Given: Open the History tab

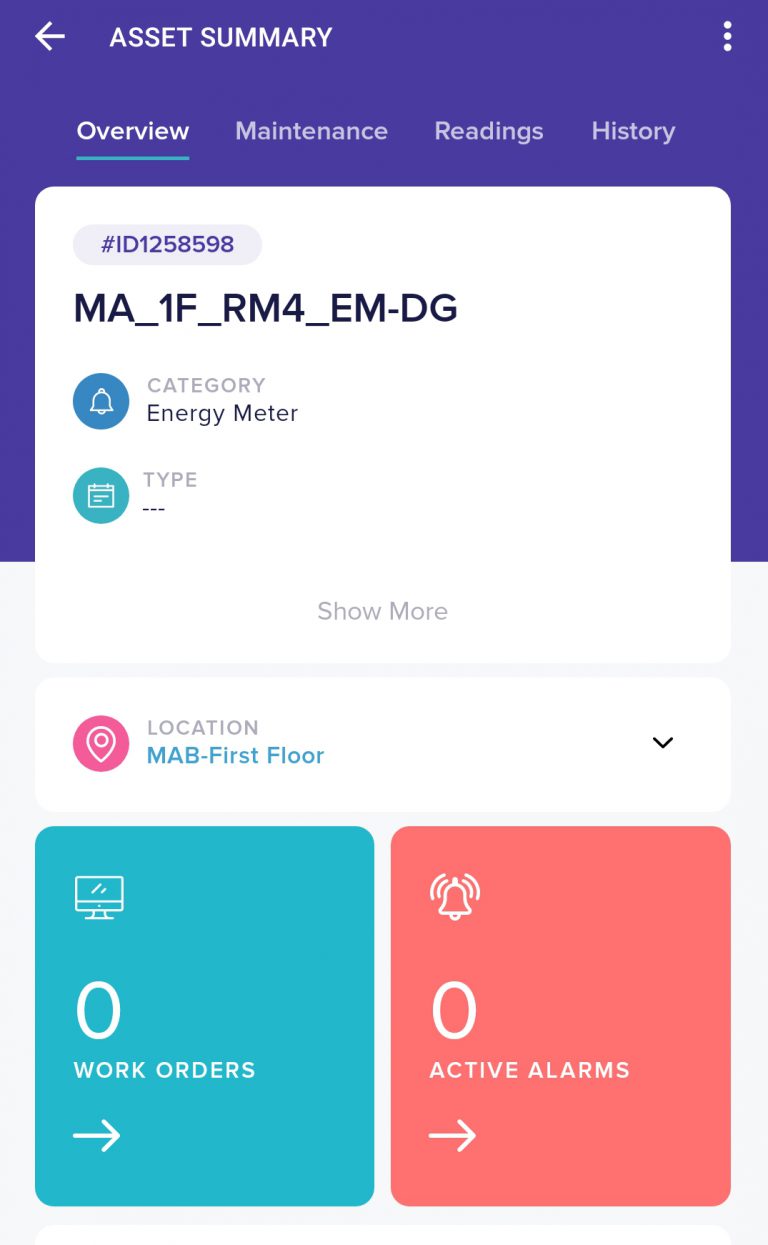Looking at the screenshot, I should pyautogui.click(x=633, y=131).
